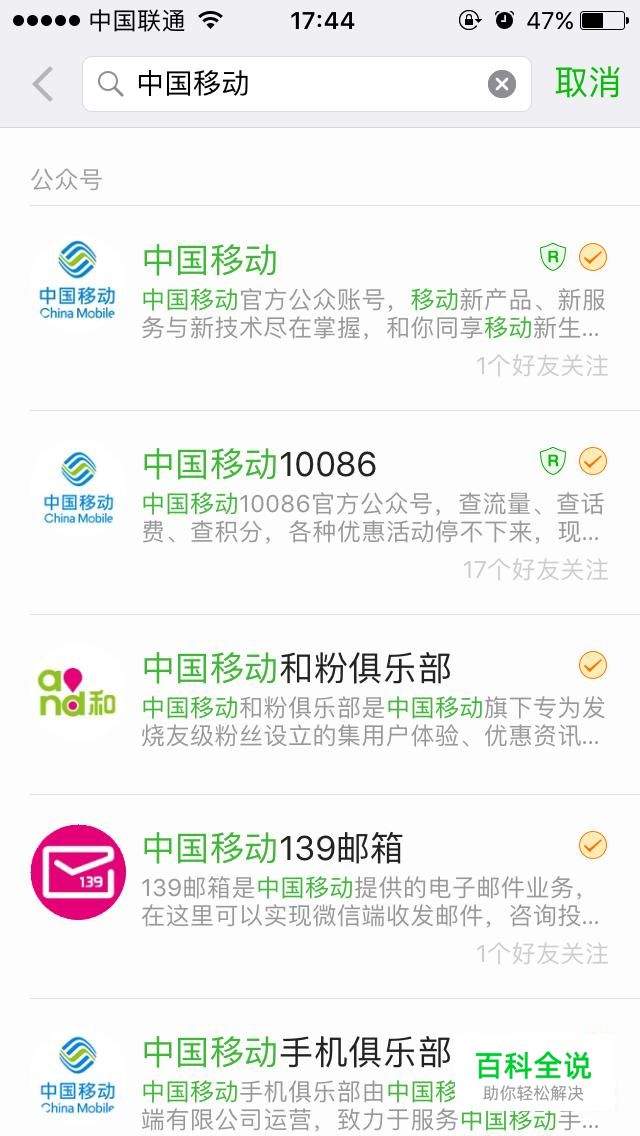Cancel the search with 取消

point(587,83)
